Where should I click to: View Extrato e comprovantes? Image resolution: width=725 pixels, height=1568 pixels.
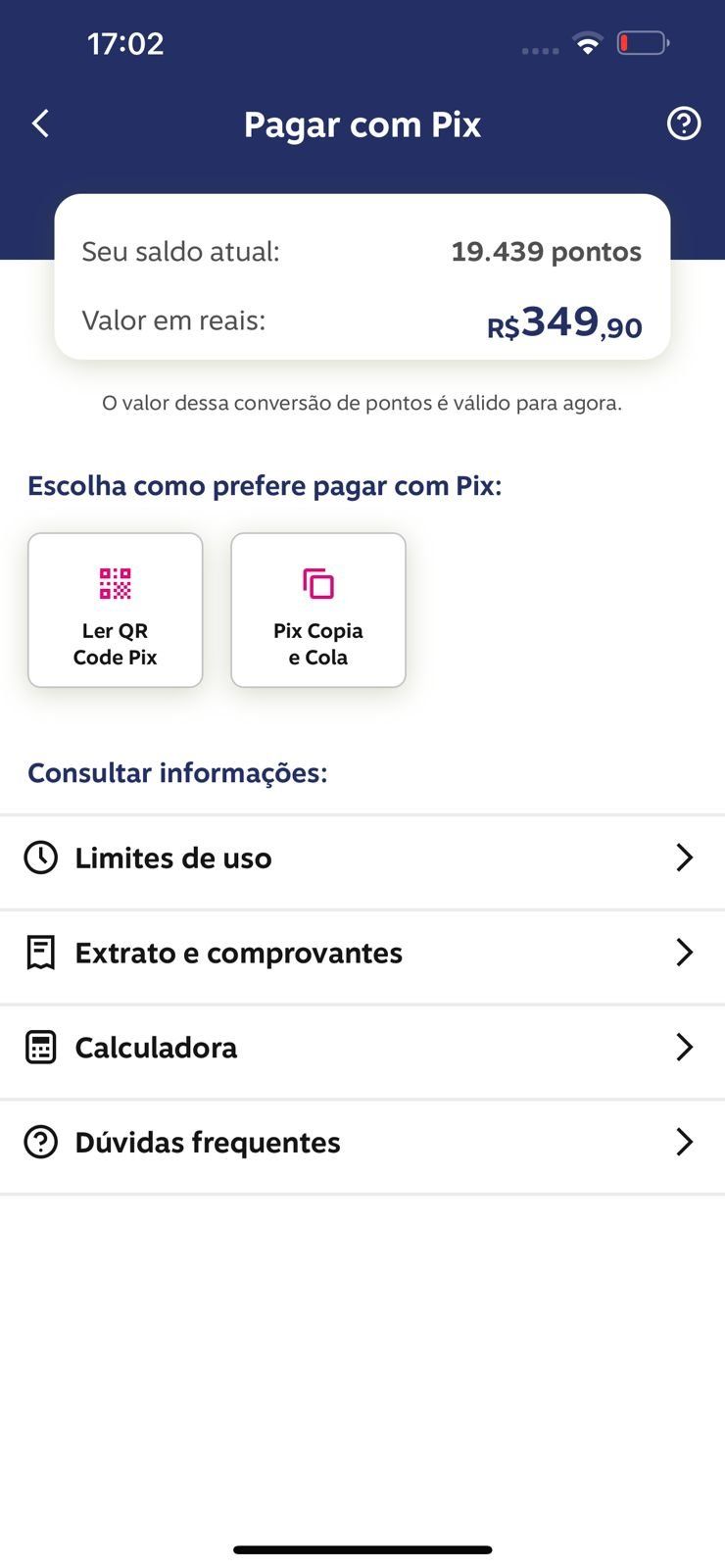[362, 953]
